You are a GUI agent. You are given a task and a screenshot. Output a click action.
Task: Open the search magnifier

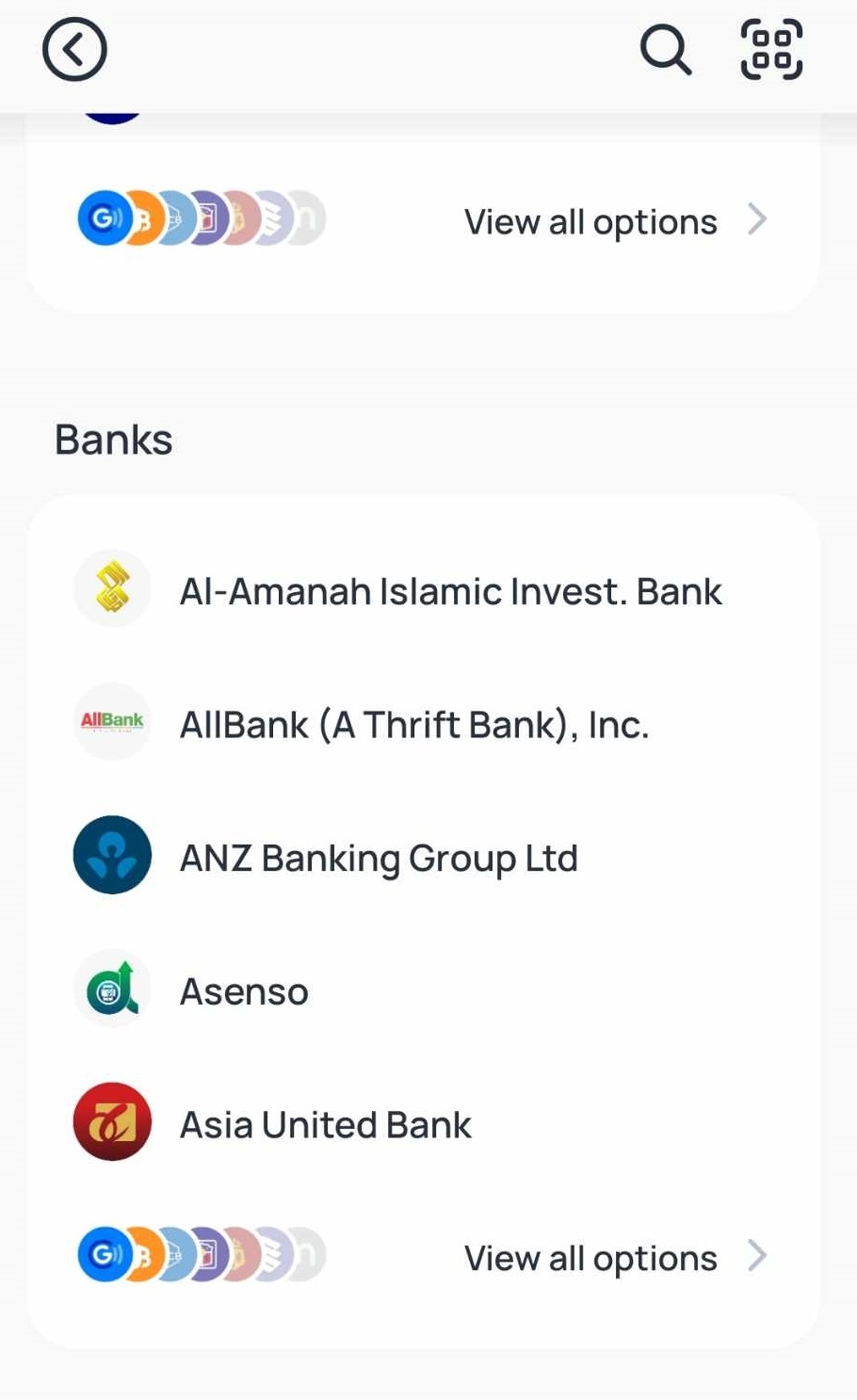pyautogui.click(x=666, y=49)
